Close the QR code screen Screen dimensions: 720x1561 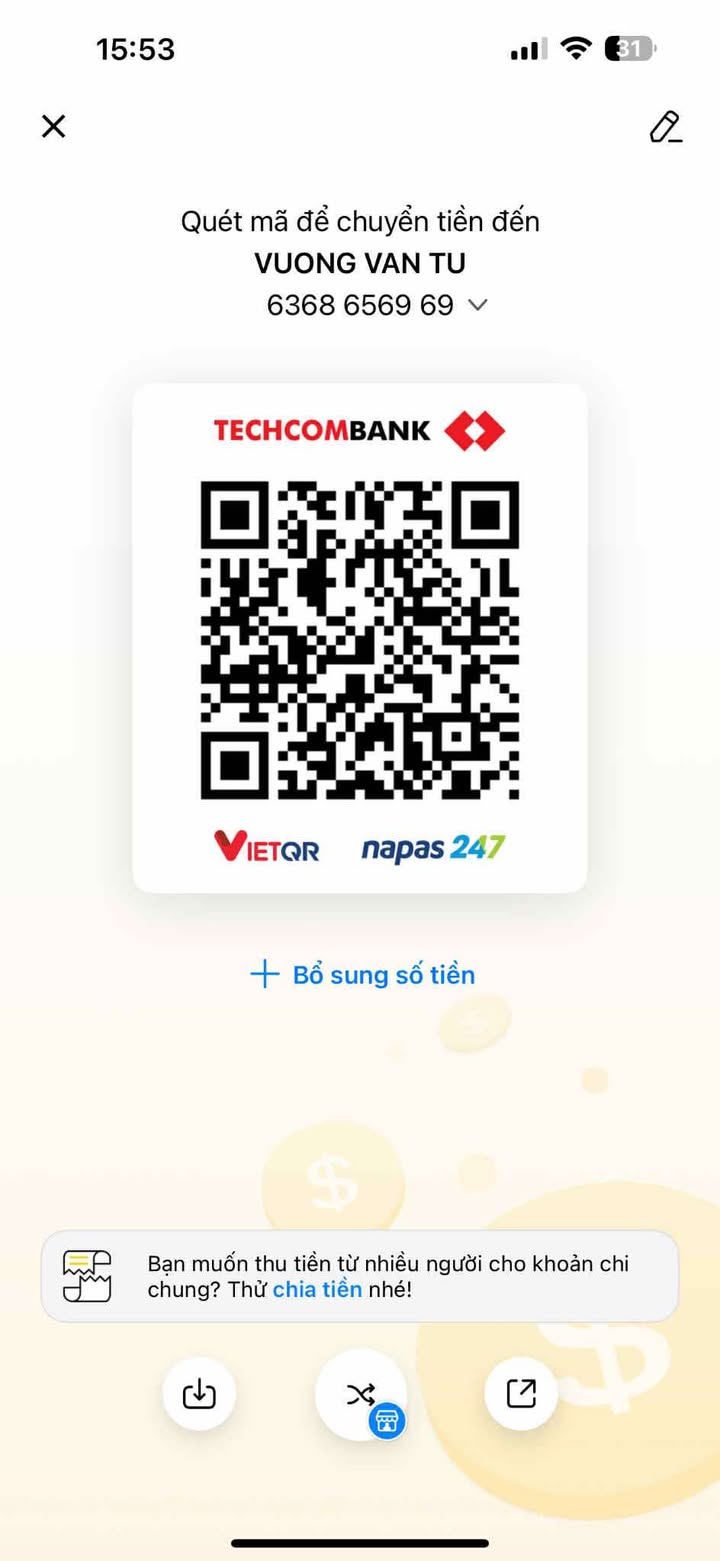pos(53,126)
